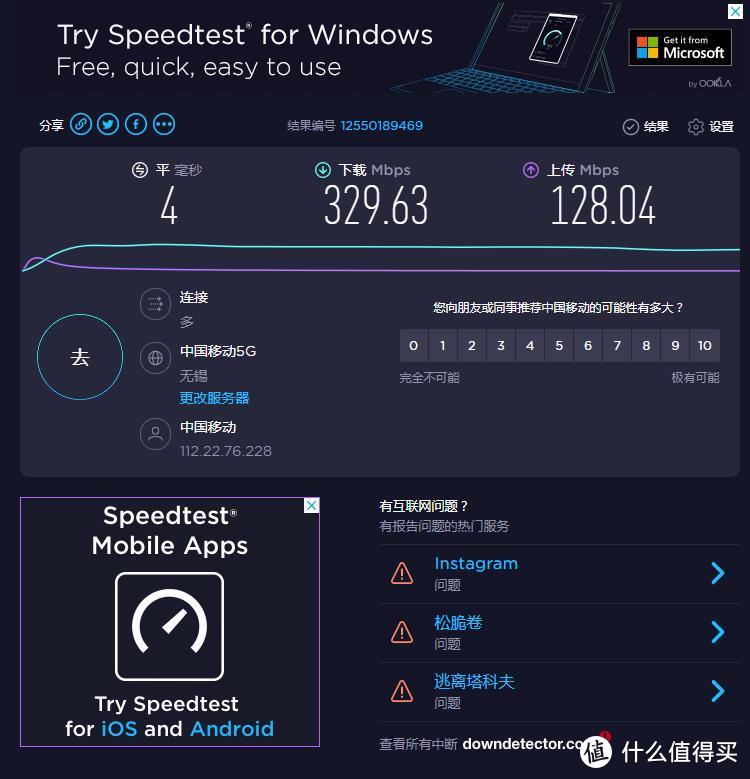750x779 pixels.
Task: Rate recommendation likelihood as 10
Action: pyautogui.click(x=703, y=345)
